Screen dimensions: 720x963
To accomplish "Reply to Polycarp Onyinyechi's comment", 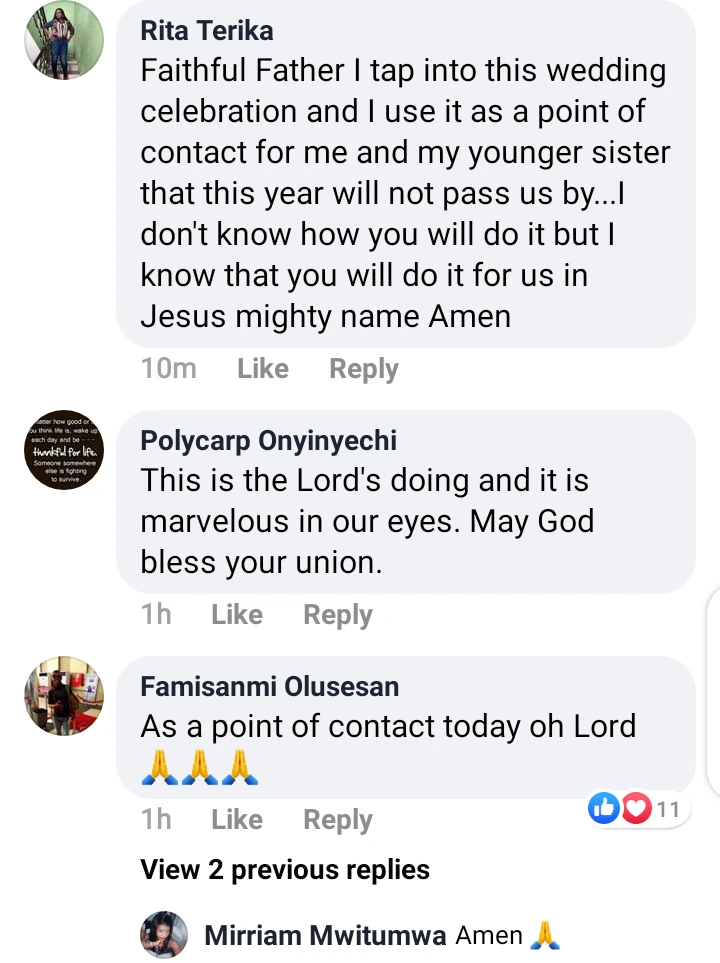I will tap(338, 615).
